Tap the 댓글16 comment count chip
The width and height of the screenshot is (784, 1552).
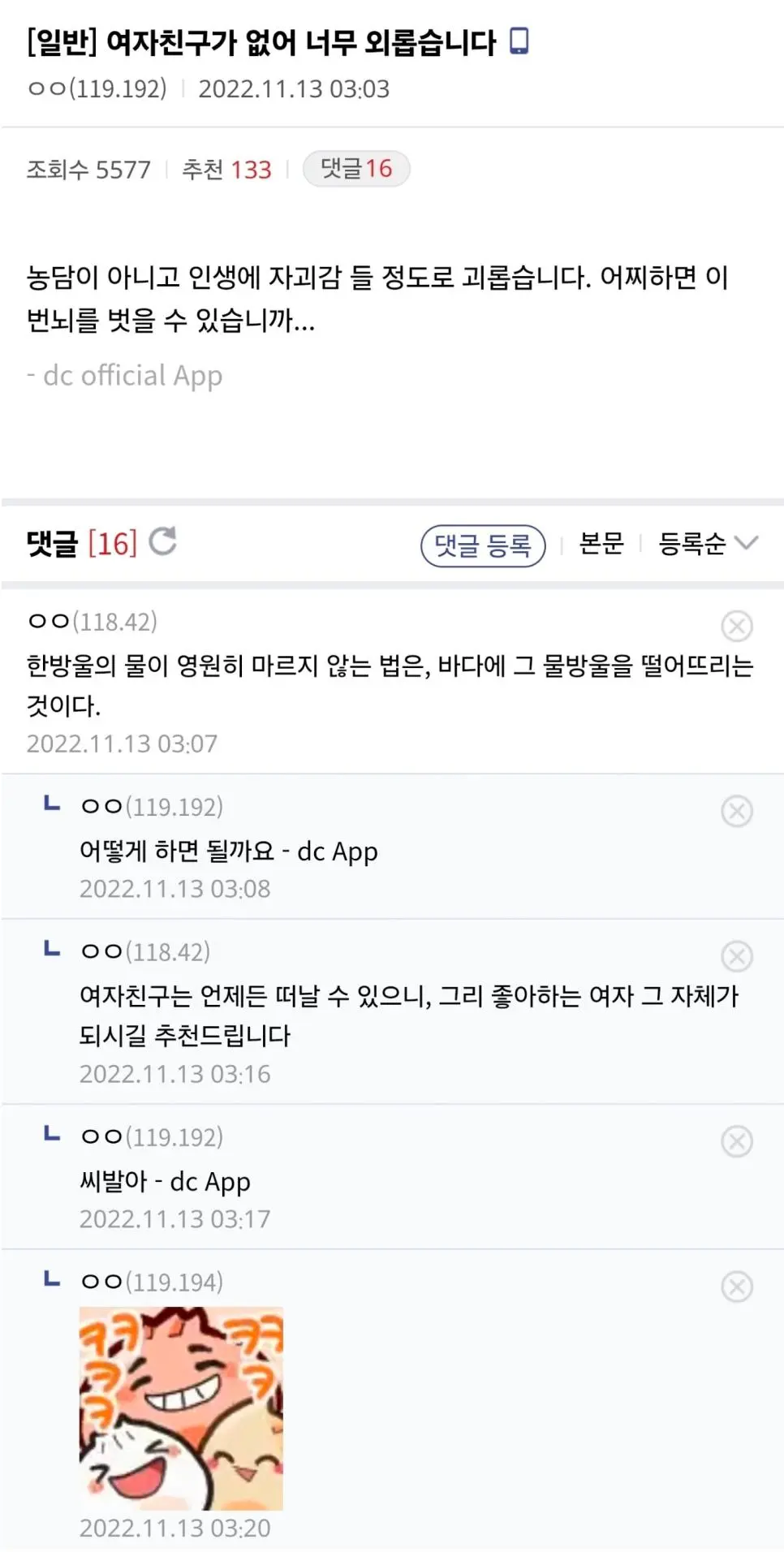click(355, 169)
